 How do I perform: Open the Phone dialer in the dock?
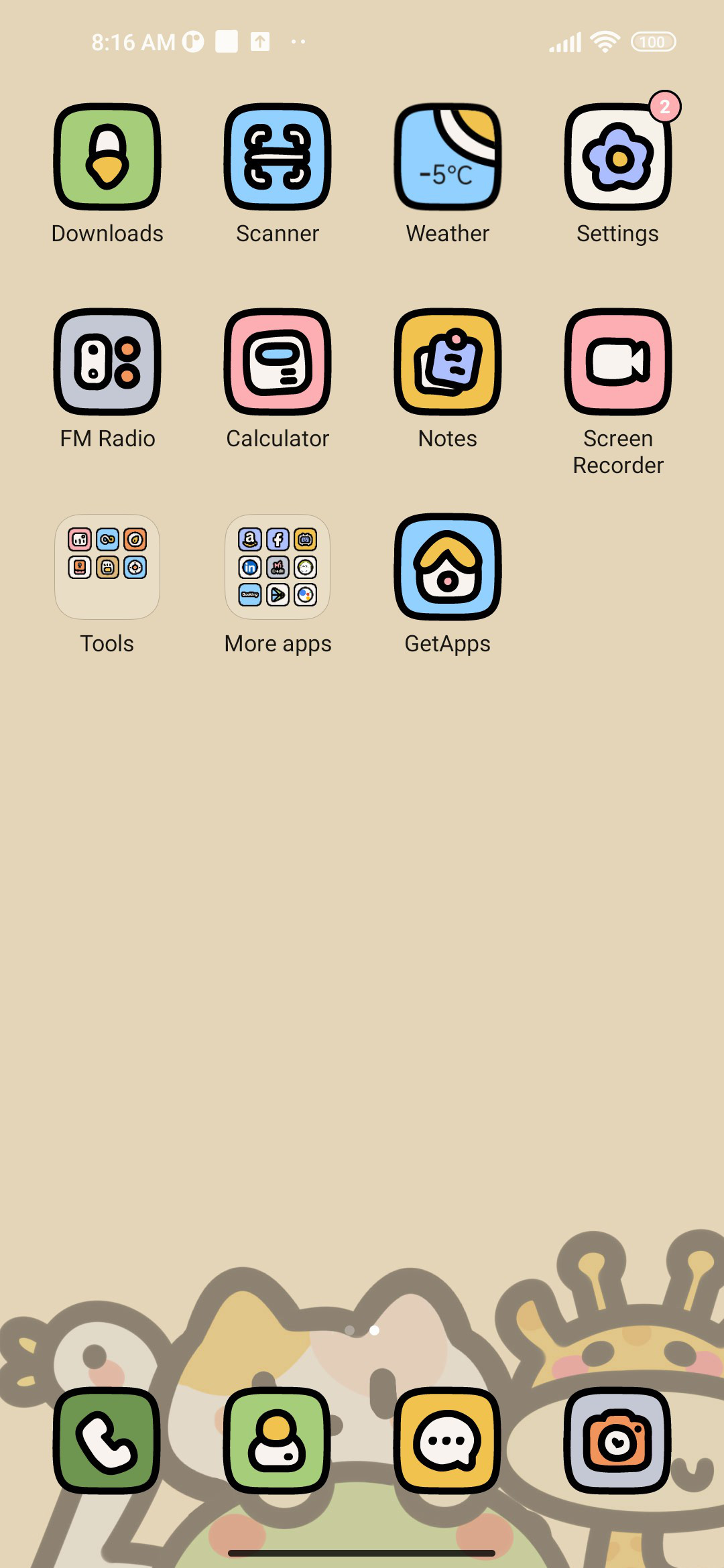(107, 1441)
